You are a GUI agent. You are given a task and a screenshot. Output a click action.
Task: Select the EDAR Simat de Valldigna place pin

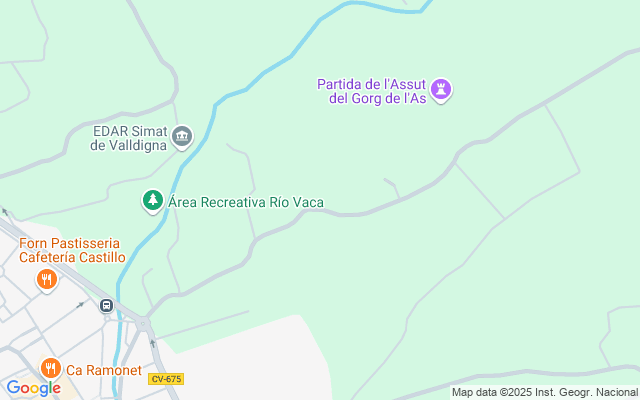pos(181,136)
